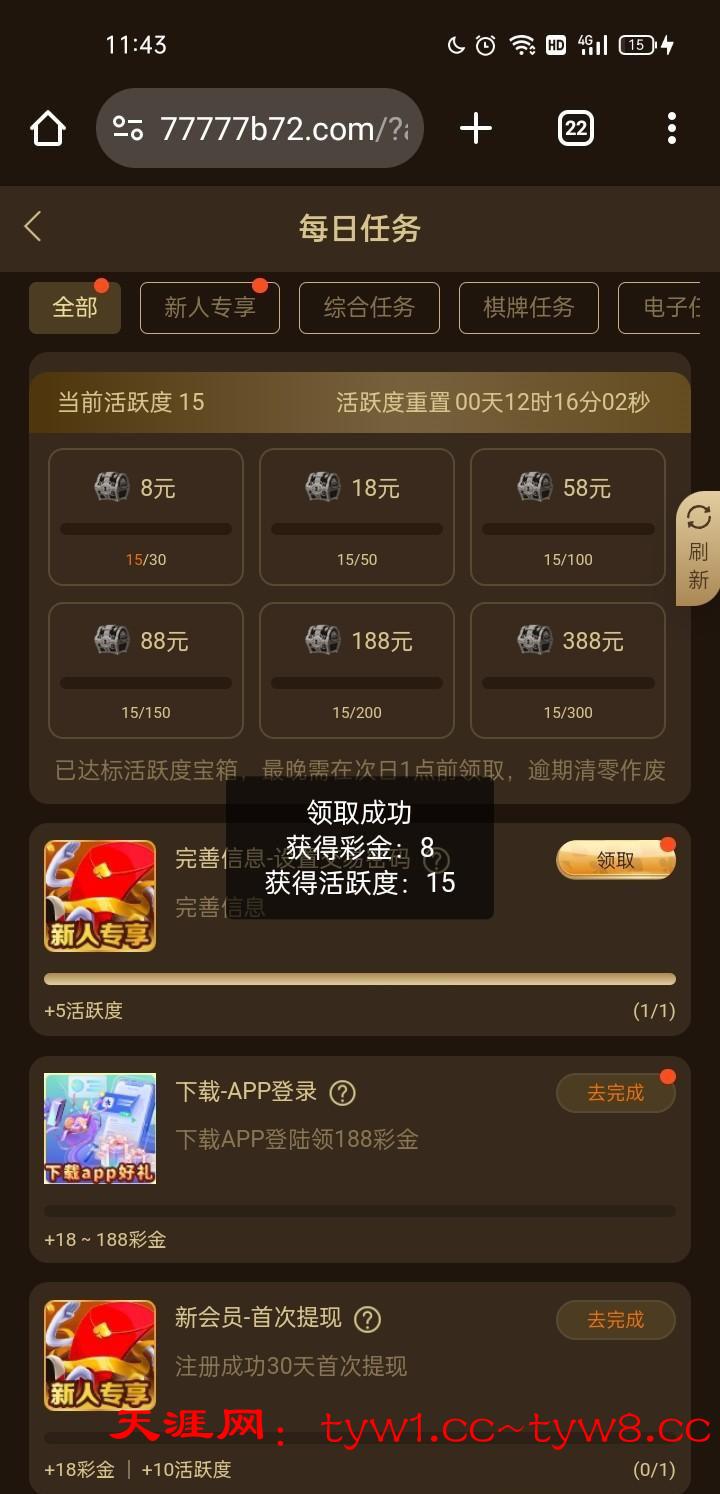Tap 去完成 for 新会员-首次提现
The height and width of the screenshot is (1494, 720).
pos(615,1320)
